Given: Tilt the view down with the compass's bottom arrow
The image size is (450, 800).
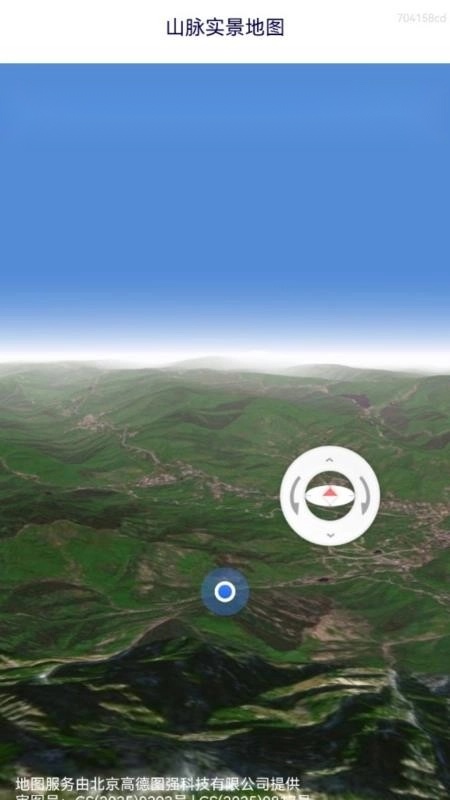Looking at the screenshot, I should (330, 535).
